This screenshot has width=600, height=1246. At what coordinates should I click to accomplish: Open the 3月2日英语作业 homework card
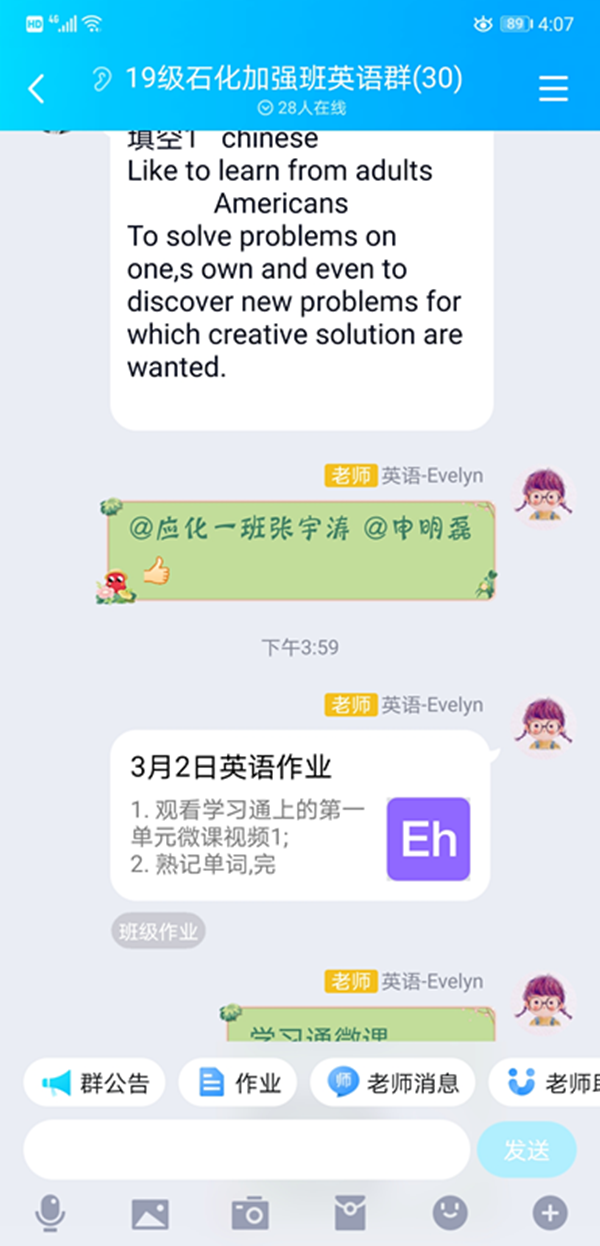[x=300, y=815]
